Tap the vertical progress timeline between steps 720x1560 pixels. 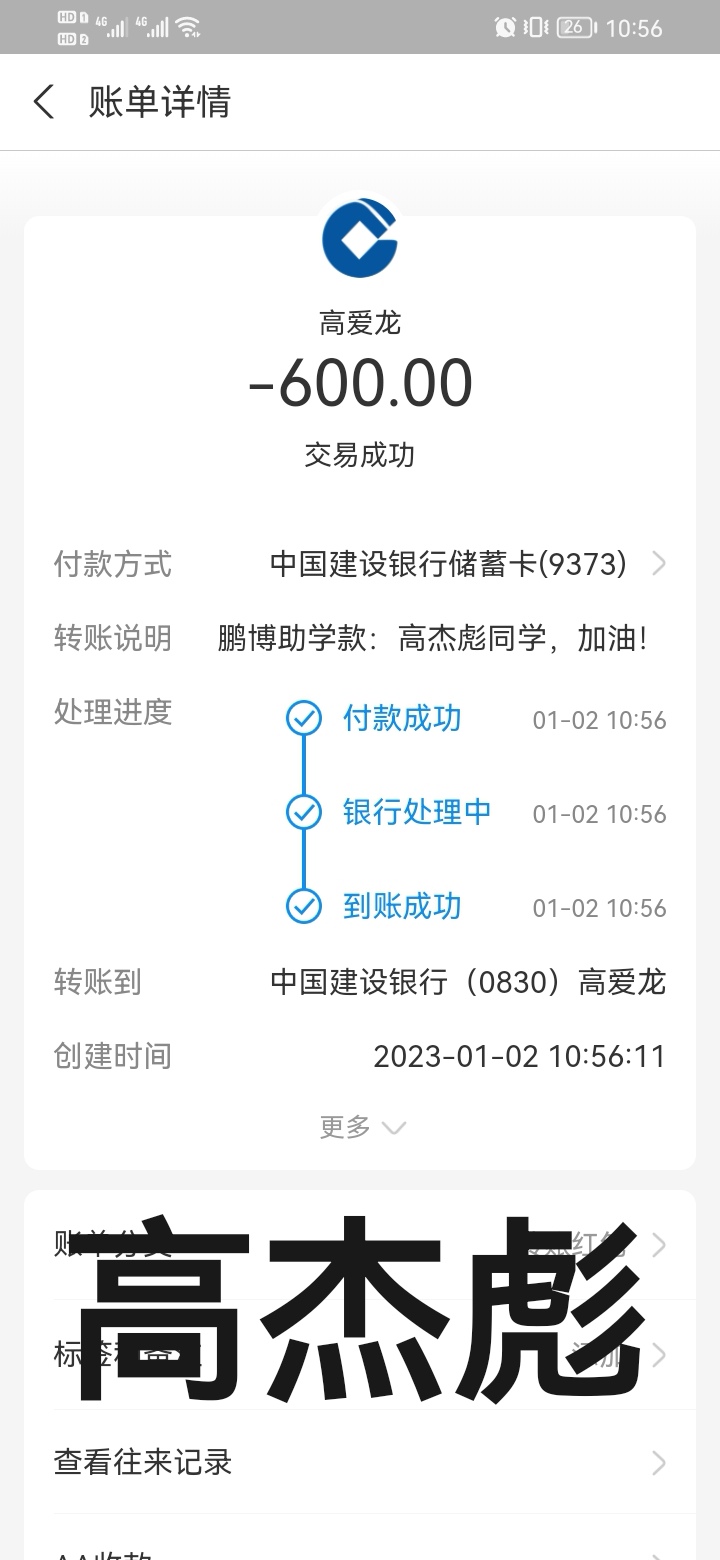(x=302, y=766)
